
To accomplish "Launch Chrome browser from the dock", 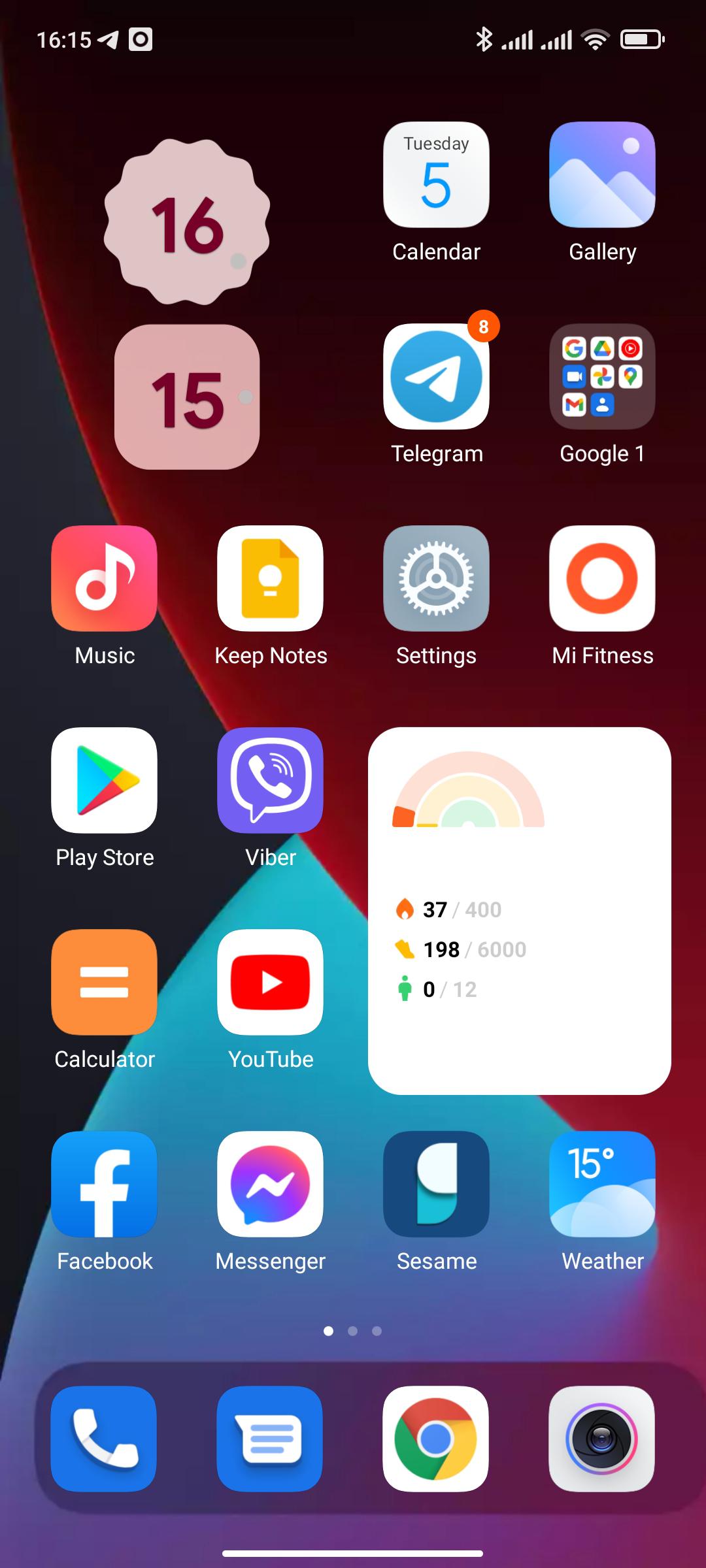I will [435, 1439].
